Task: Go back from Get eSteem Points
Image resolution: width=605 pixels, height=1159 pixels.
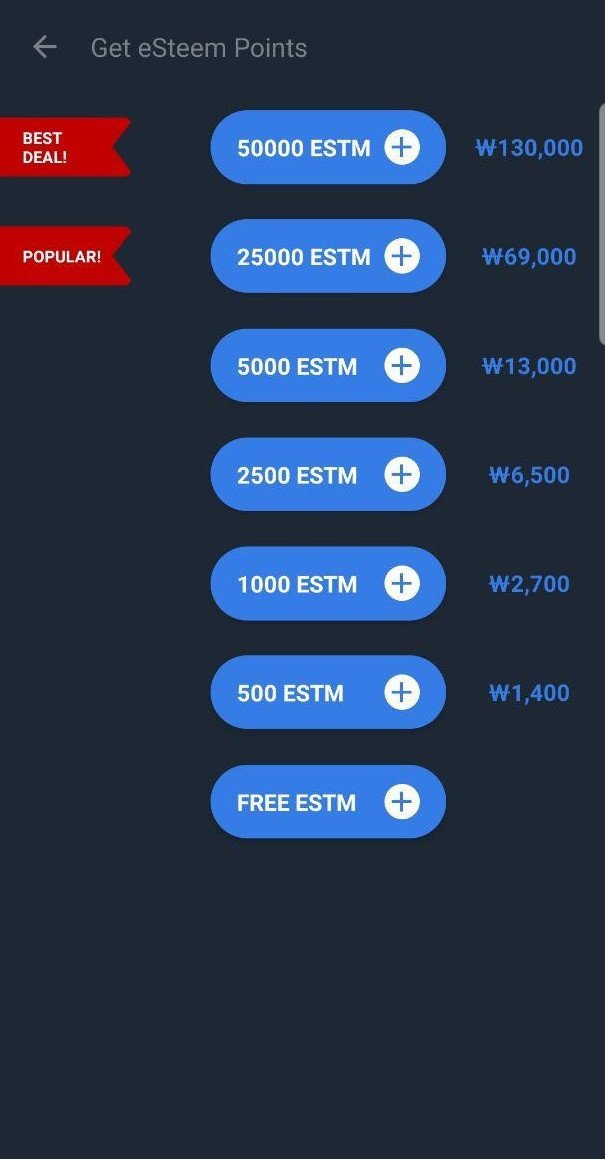Action: point(45,47)
